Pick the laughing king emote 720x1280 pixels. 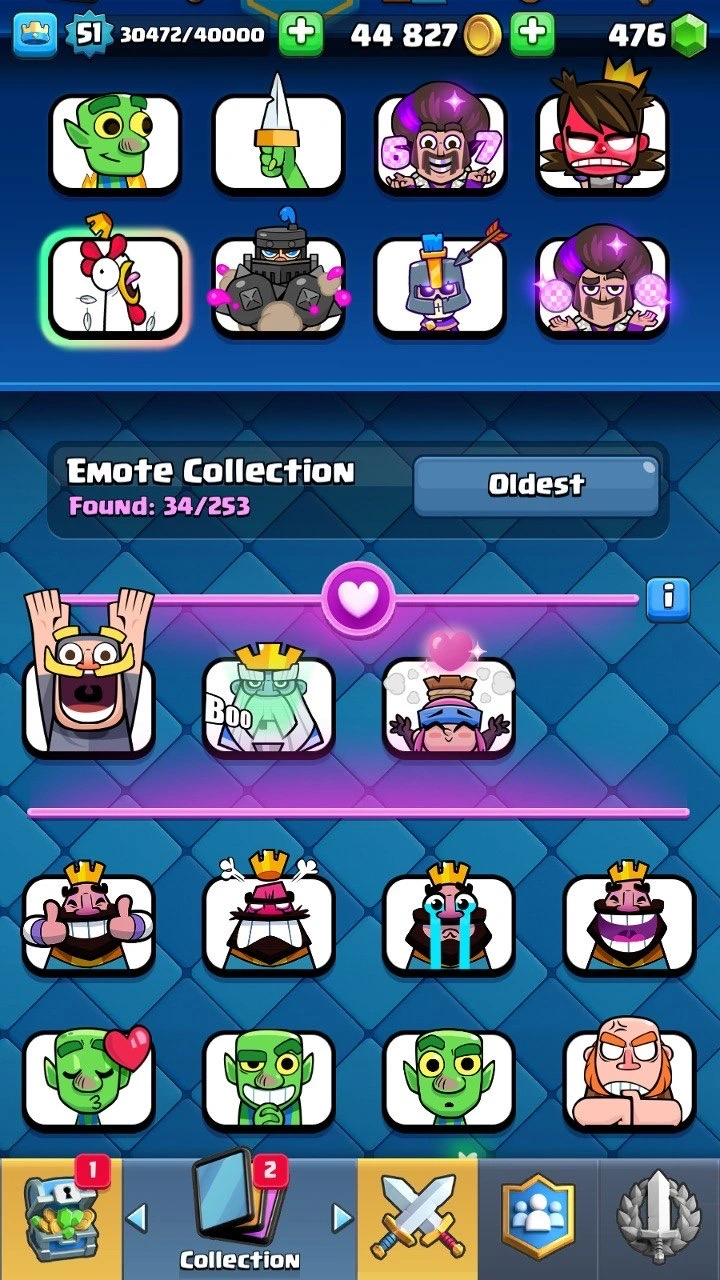pos(629,923)
